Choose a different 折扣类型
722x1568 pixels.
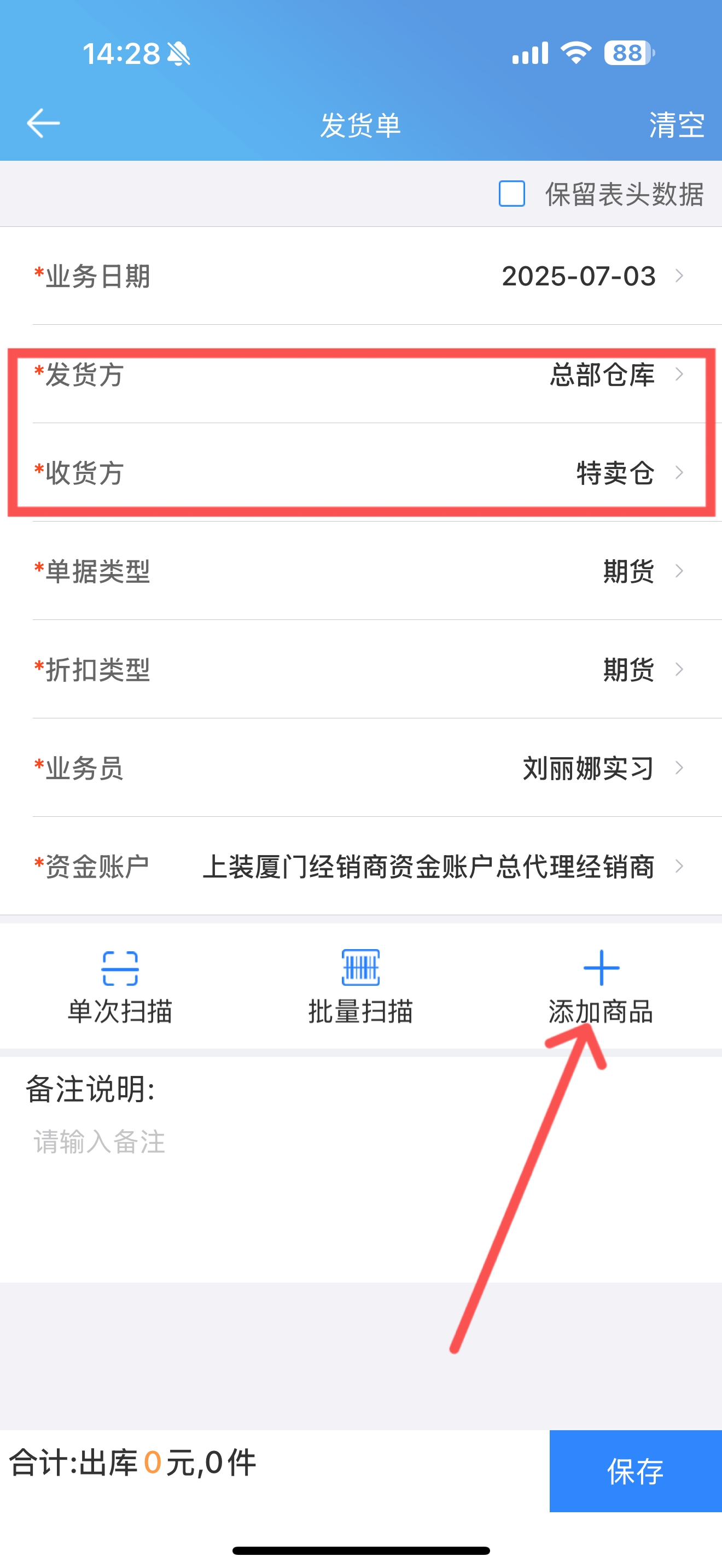tap(361, 670)
